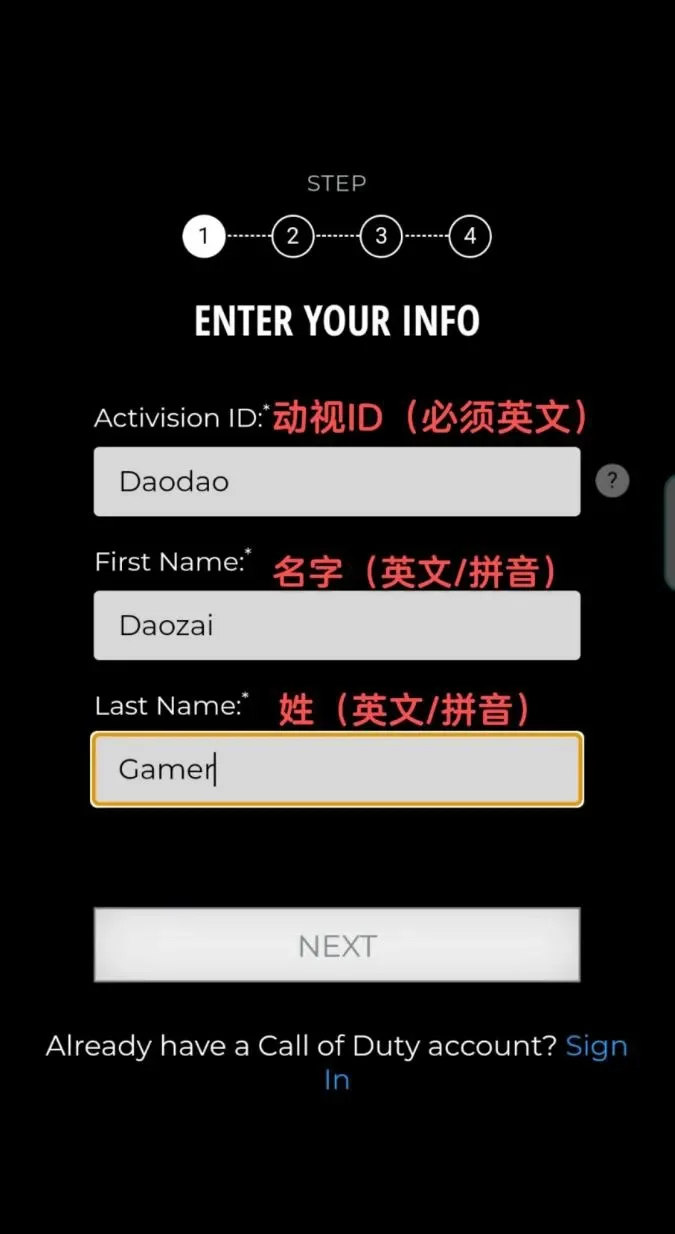
Task: Edit the First Name field
Action: pyautogui.click(x=336, y=626)
